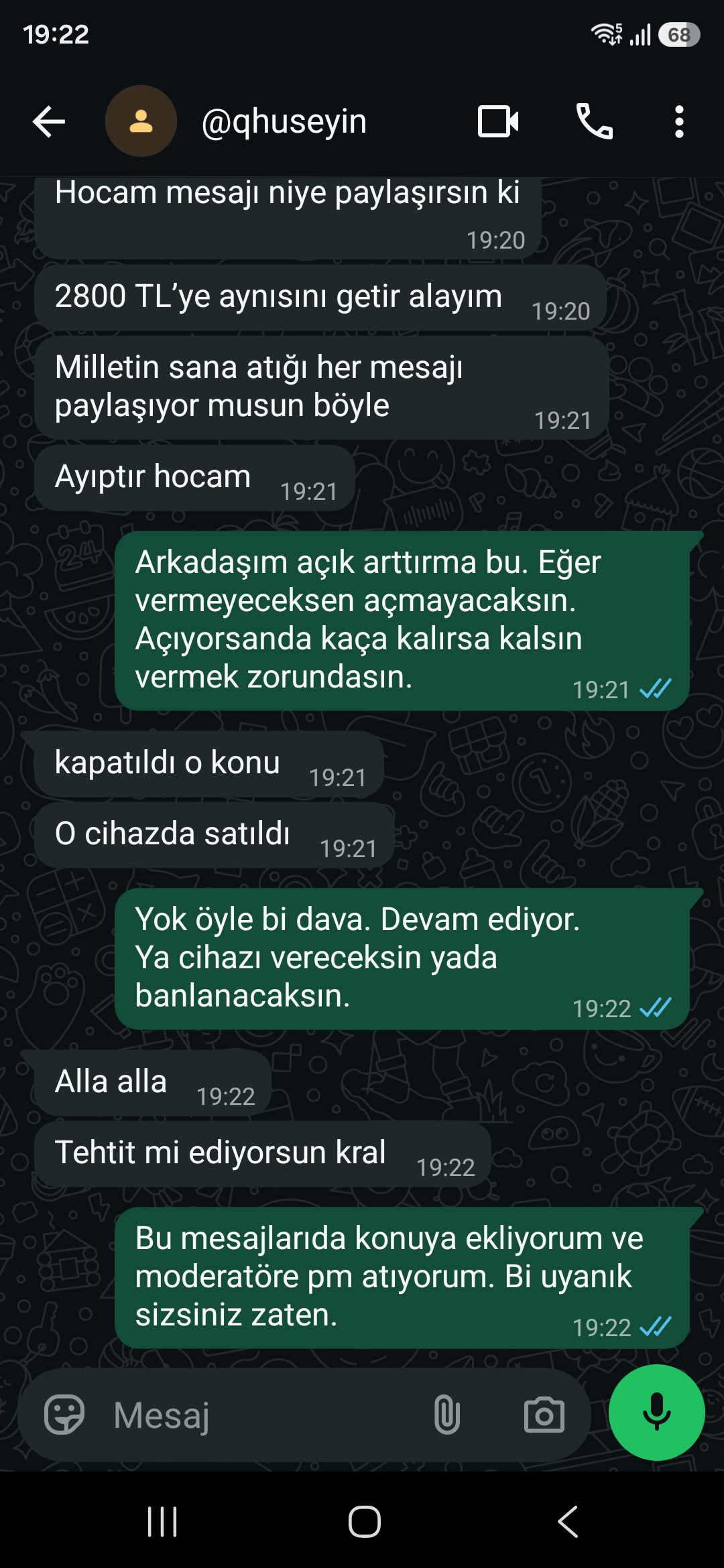724x1568 pixels.
Task: Start a video call with @qhuseyin
Action: click(498, 122)
